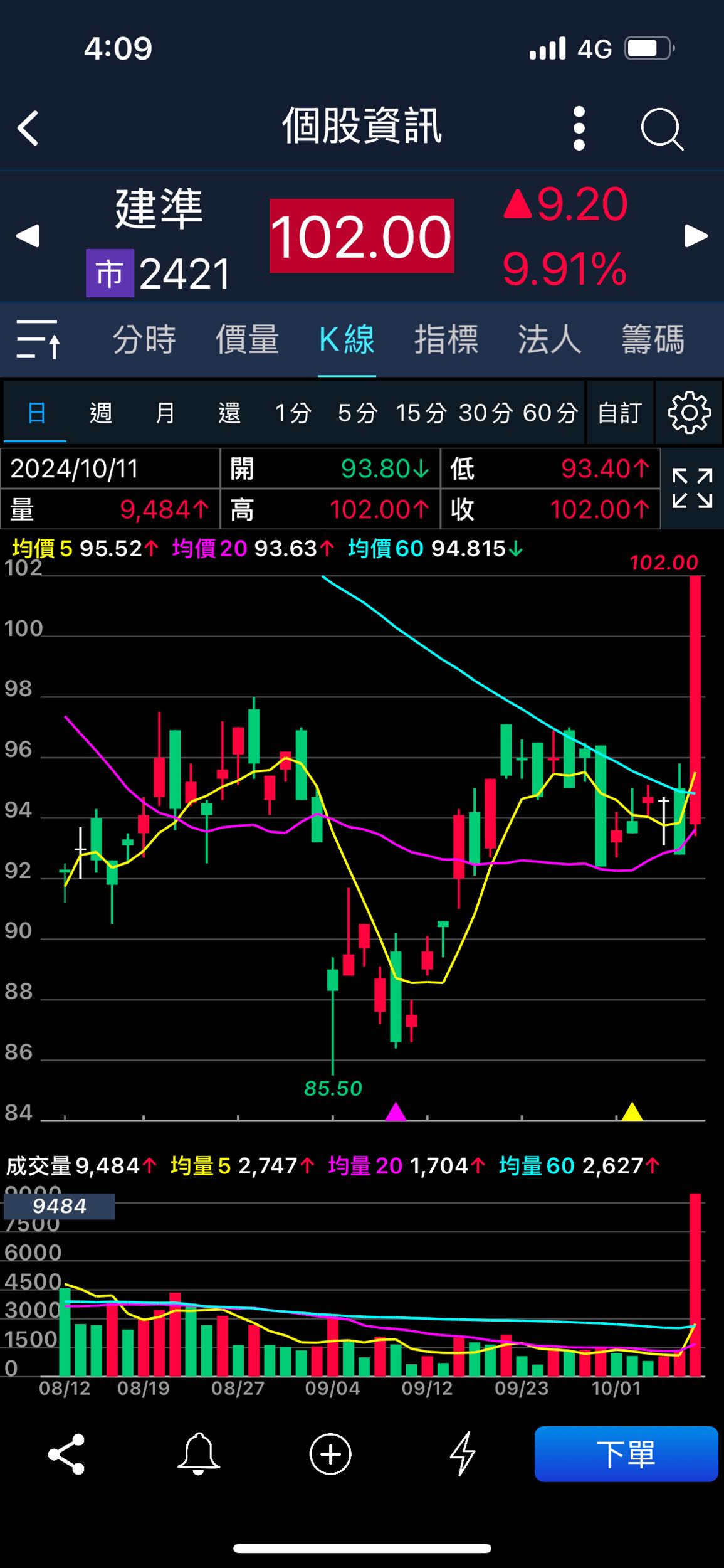
Task: Switch to the next stock arrow
Action: (x=696, y=236)
